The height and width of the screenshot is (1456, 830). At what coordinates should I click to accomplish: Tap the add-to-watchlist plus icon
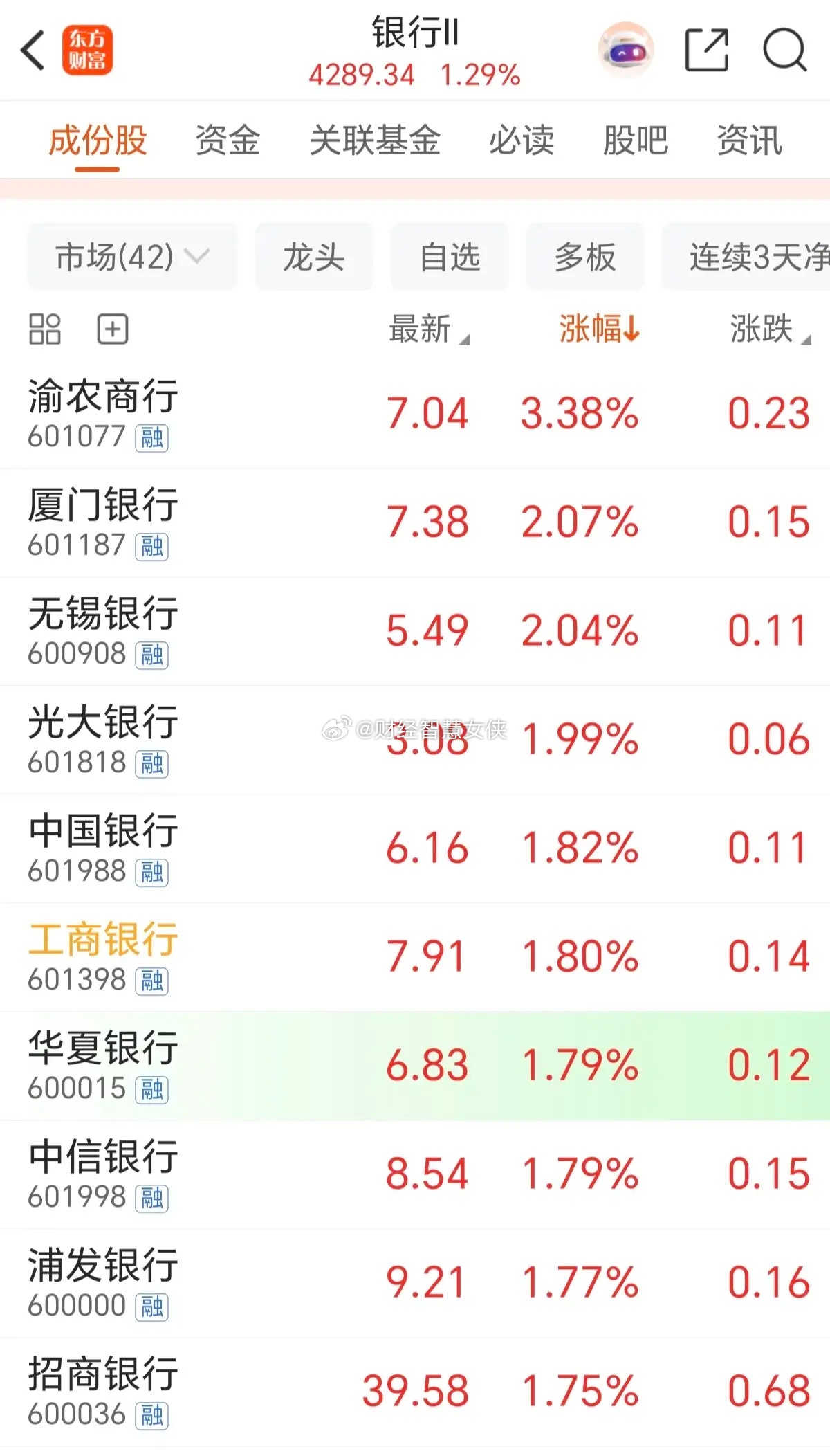click(113, 329)
